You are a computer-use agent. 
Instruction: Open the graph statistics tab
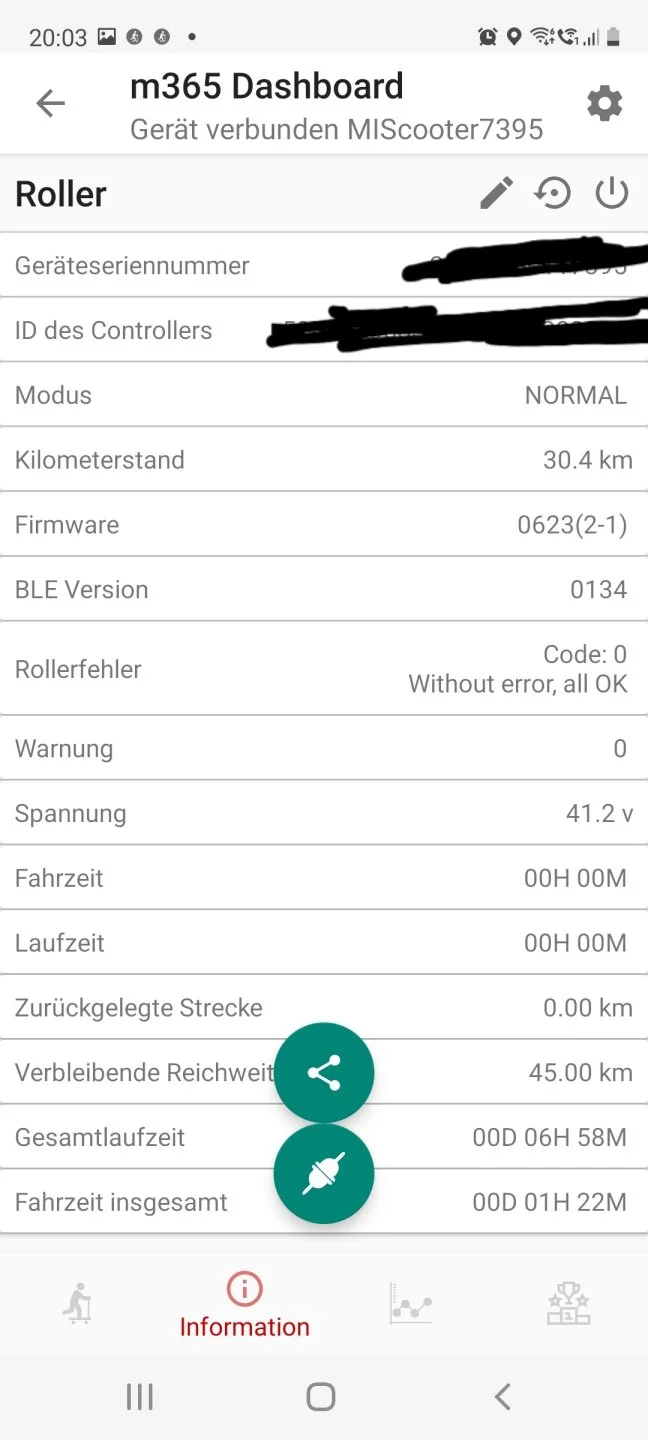410,1304
